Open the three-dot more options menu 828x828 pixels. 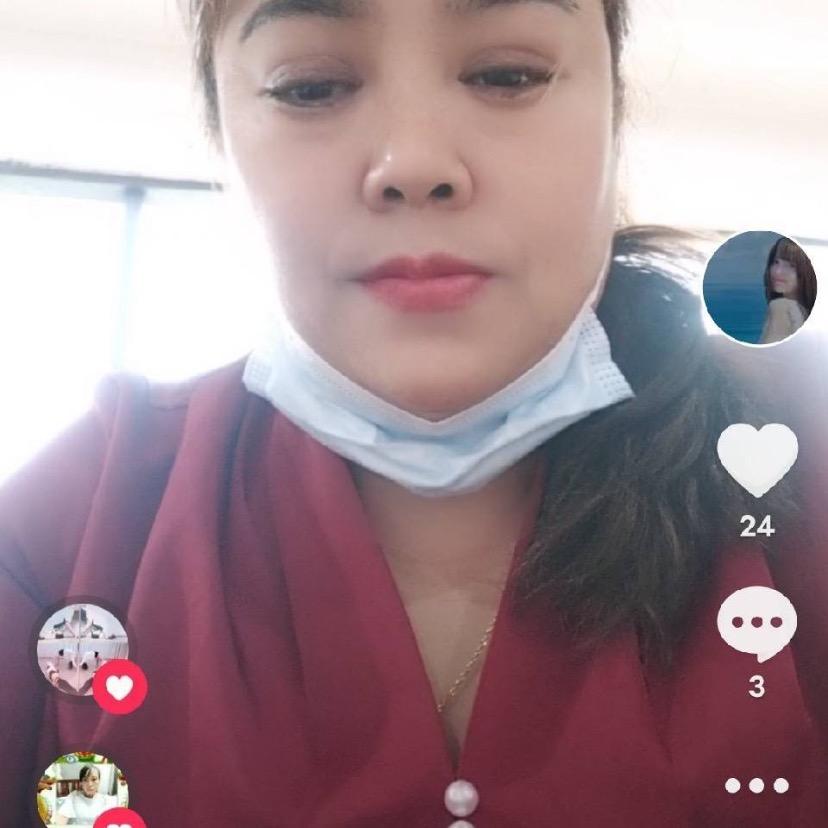tap(757, 785)
